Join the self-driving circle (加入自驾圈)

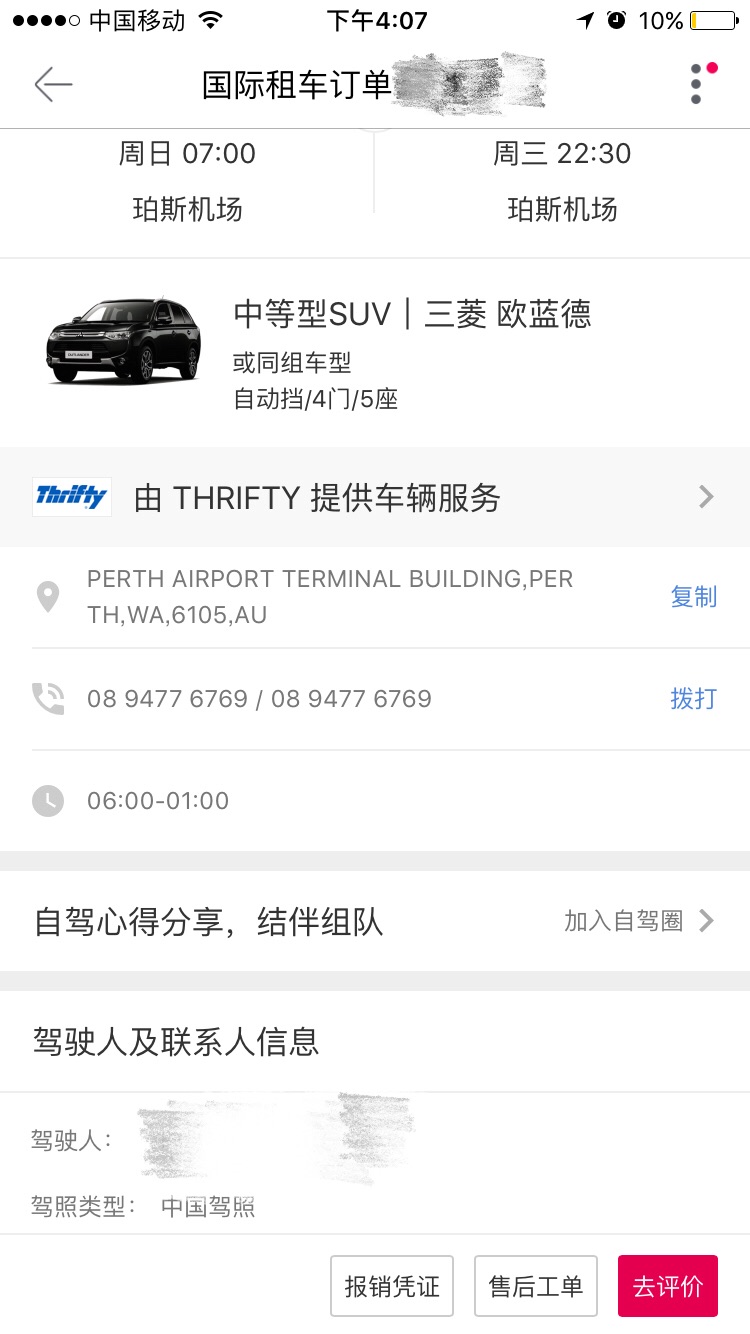(639, 921)
